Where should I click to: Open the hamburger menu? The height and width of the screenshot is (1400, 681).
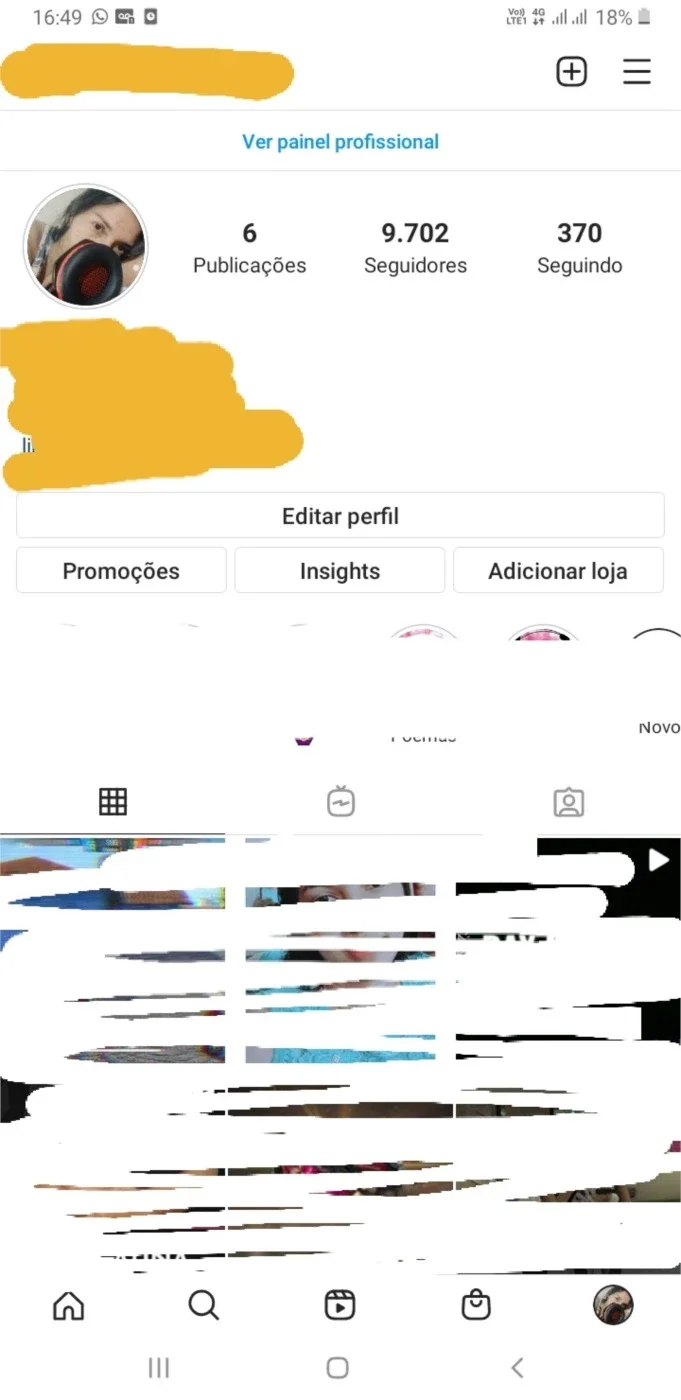[637, 72]
